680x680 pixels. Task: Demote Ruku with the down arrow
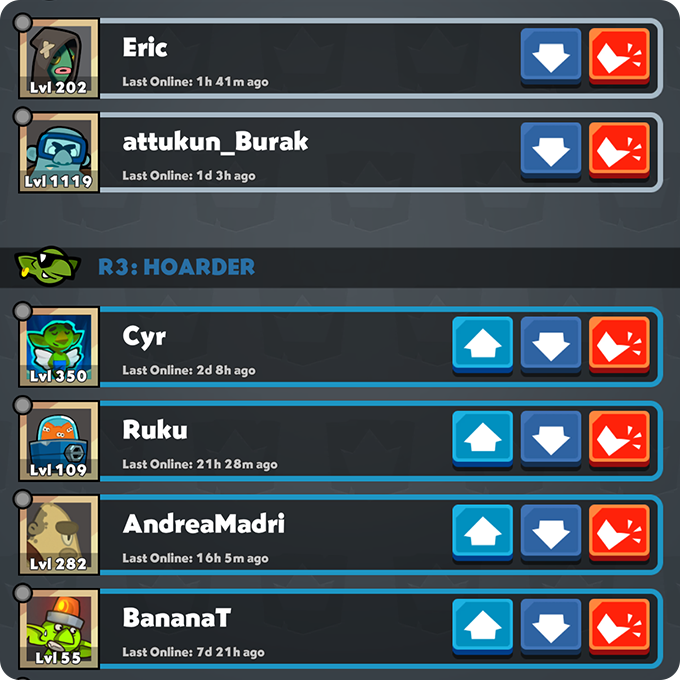coord(550,439)
